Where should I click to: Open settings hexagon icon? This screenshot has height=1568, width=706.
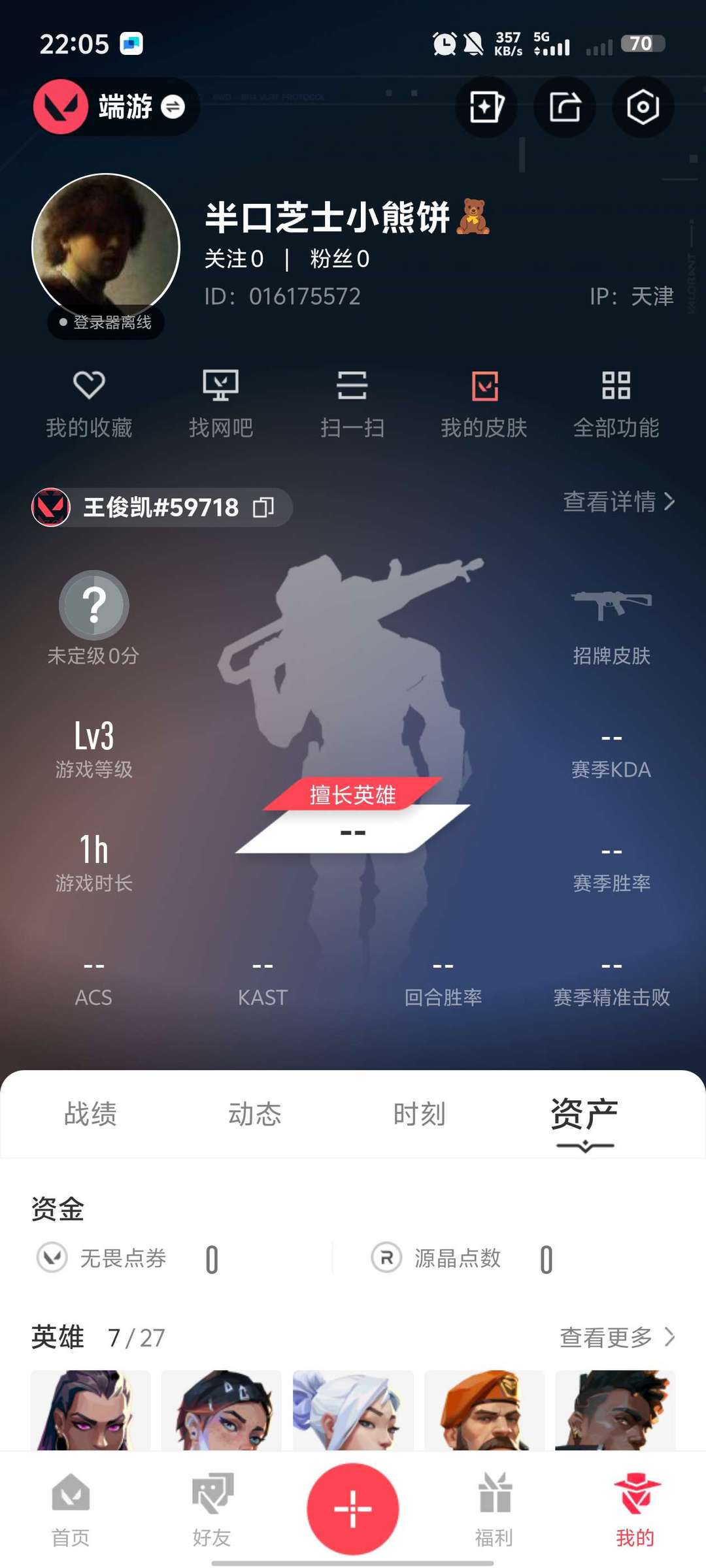click(x=643, y=106)
